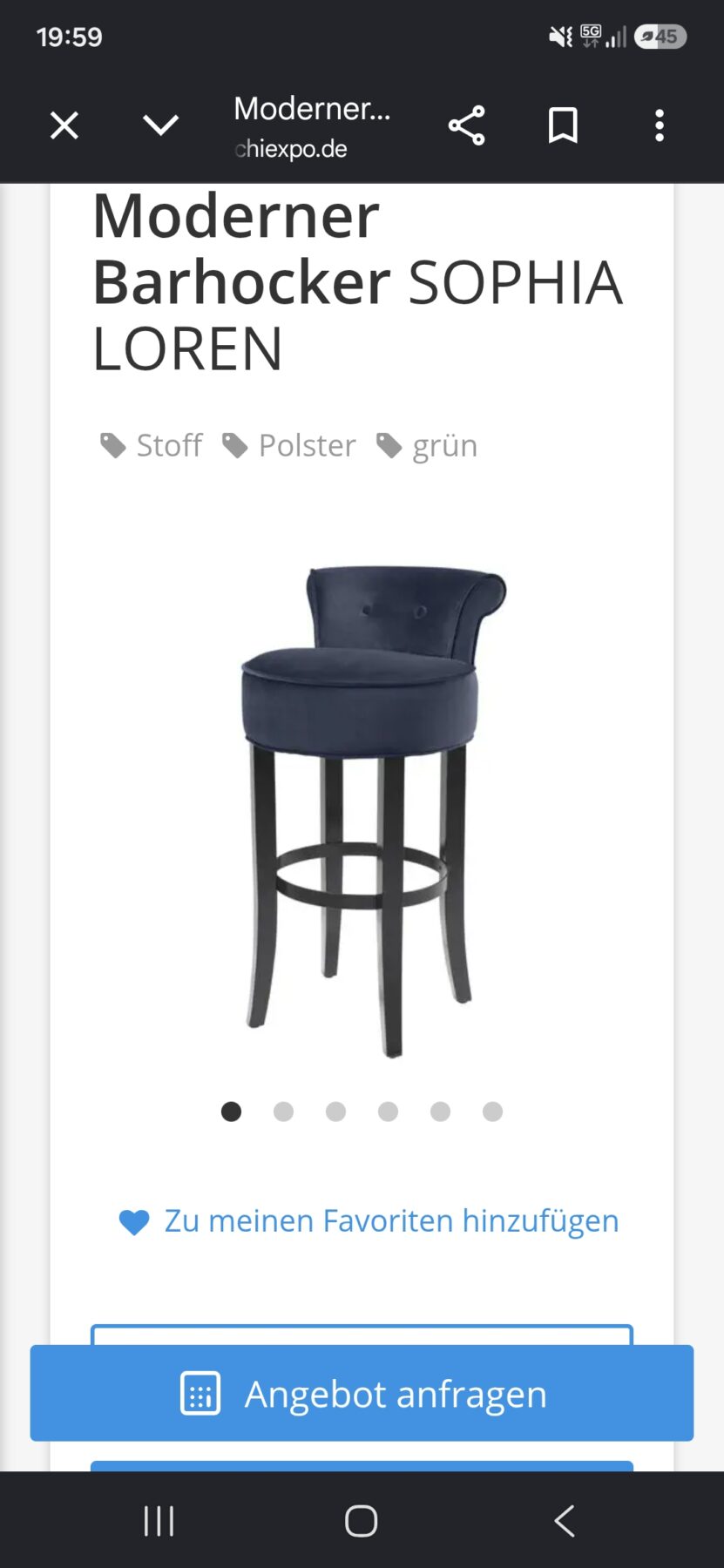Jump to the last image dot
724x1568 pixels.
point(492,1112)
